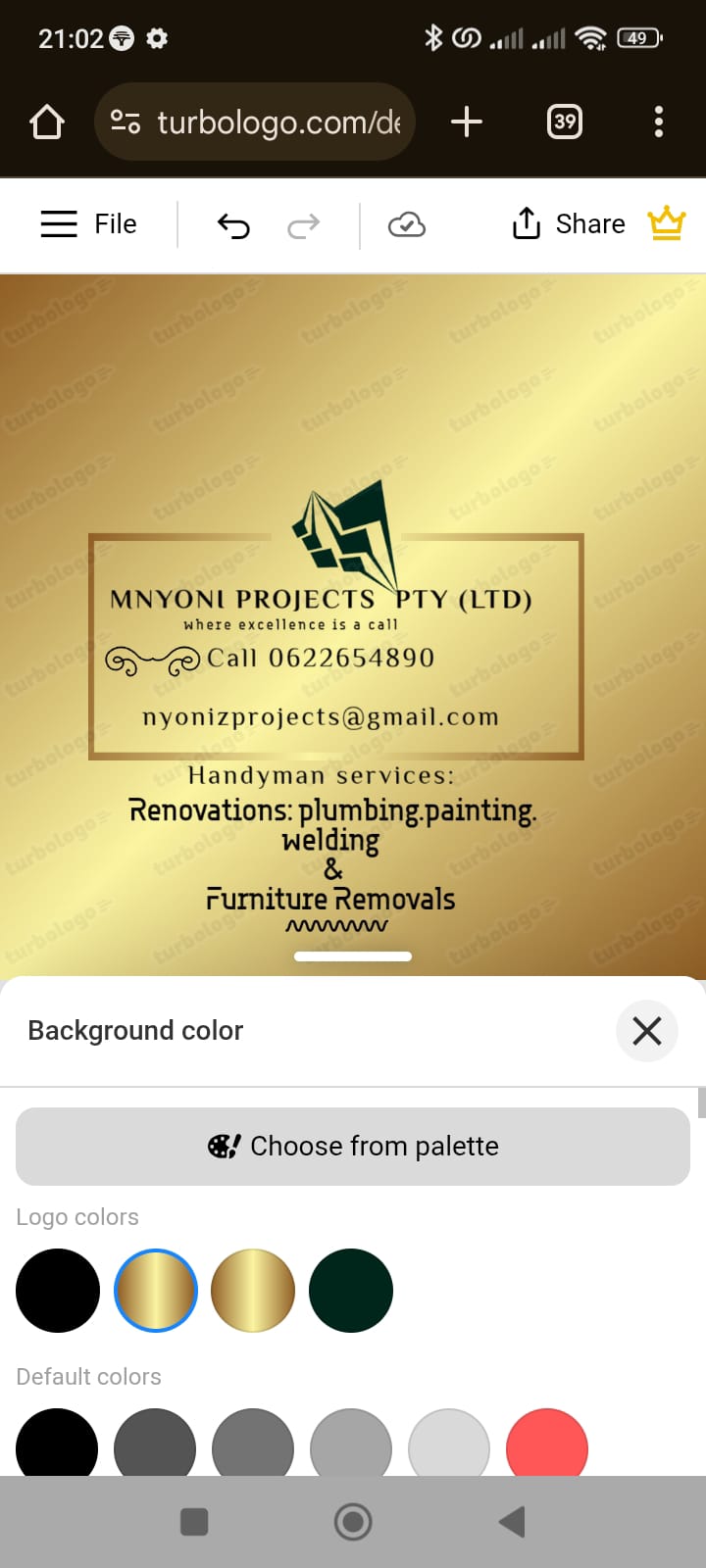This screenshot has height=1568, width=706.
Task: Select the dark green logo color
Action: tap(351, 1291)
